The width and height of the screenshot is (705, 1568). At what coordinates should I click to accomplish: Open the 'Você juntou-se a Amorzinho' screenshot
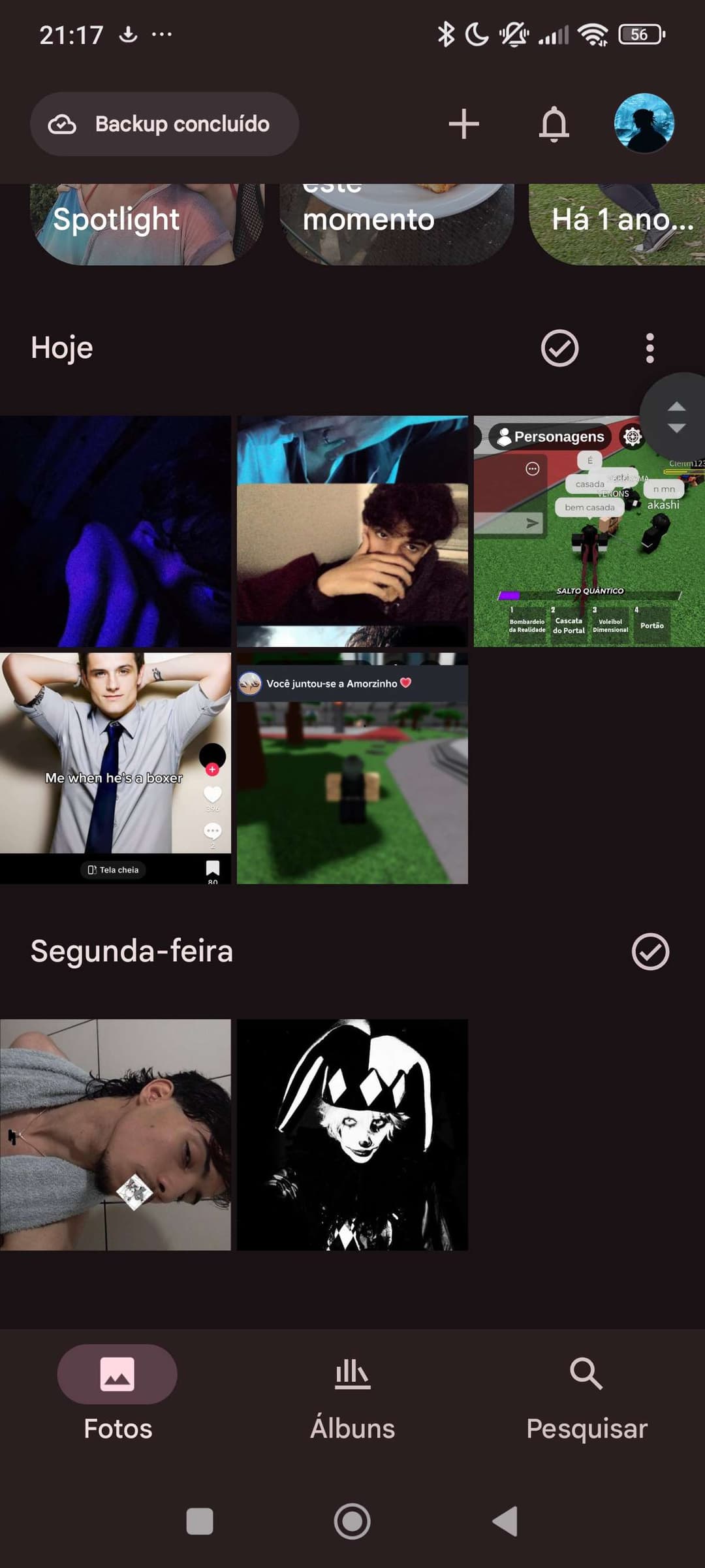pos(352,768)
